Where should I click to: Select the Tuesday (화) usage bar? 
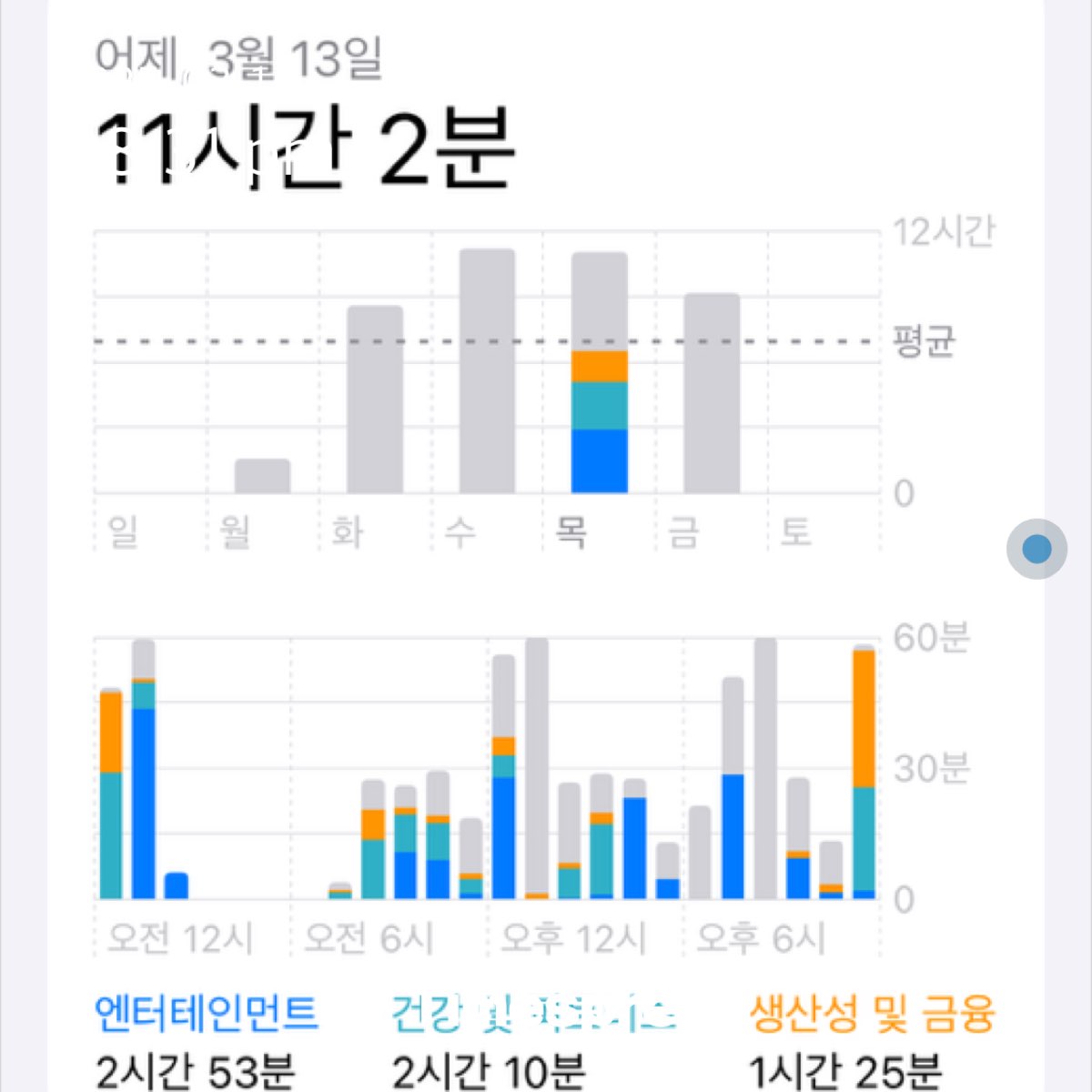click(375, 399)
